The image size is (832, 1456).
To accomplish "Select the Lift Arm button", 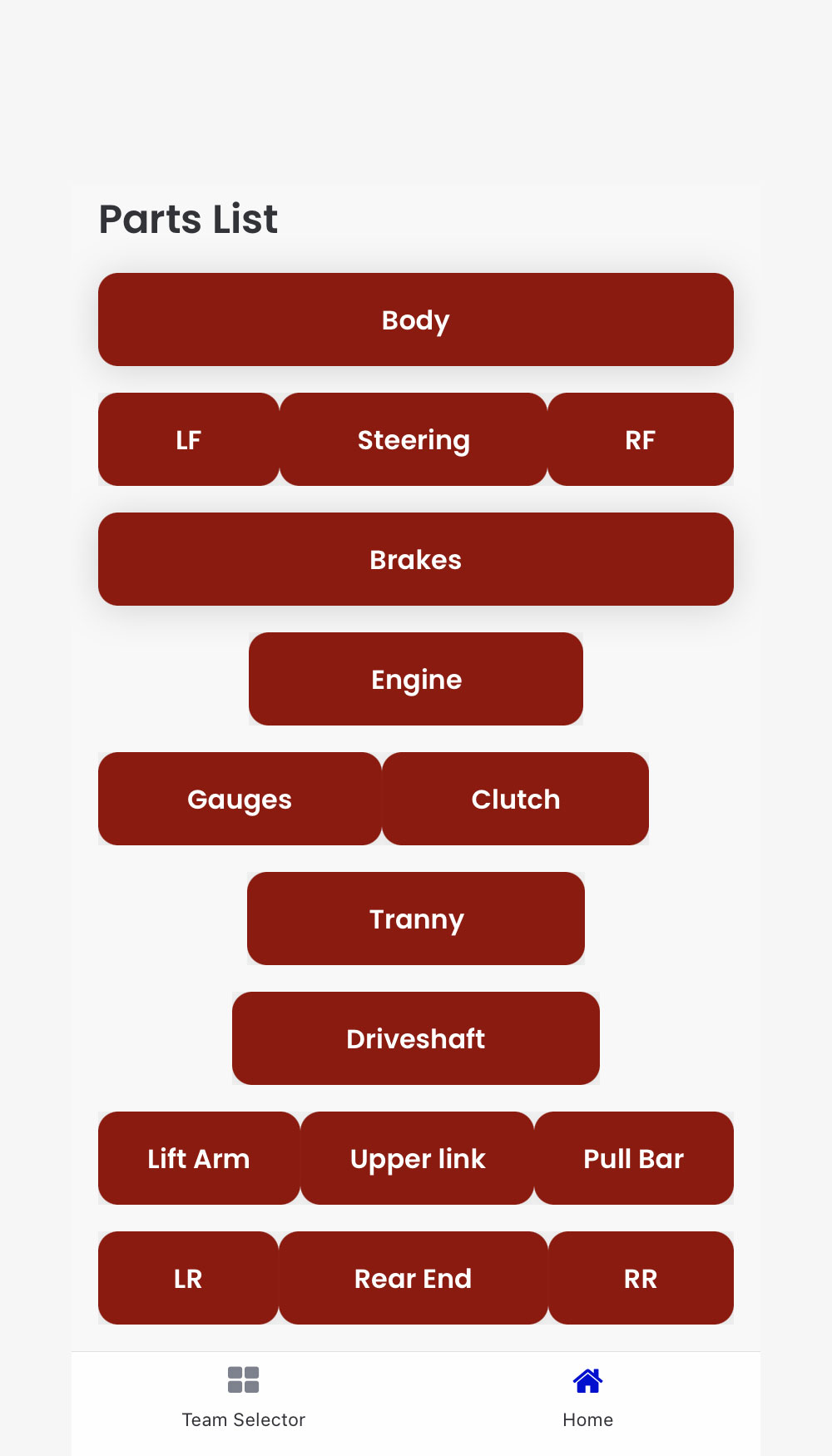I will (x=199, y=1158).
